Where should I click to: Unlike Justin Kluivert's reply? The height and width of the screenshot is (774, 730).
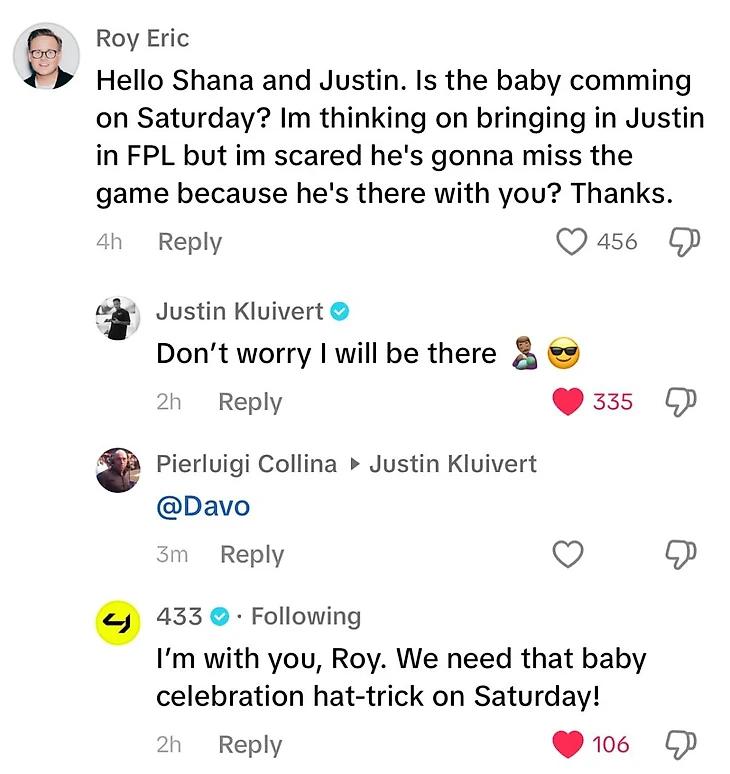pyautogui.click(x=568, y=402)
